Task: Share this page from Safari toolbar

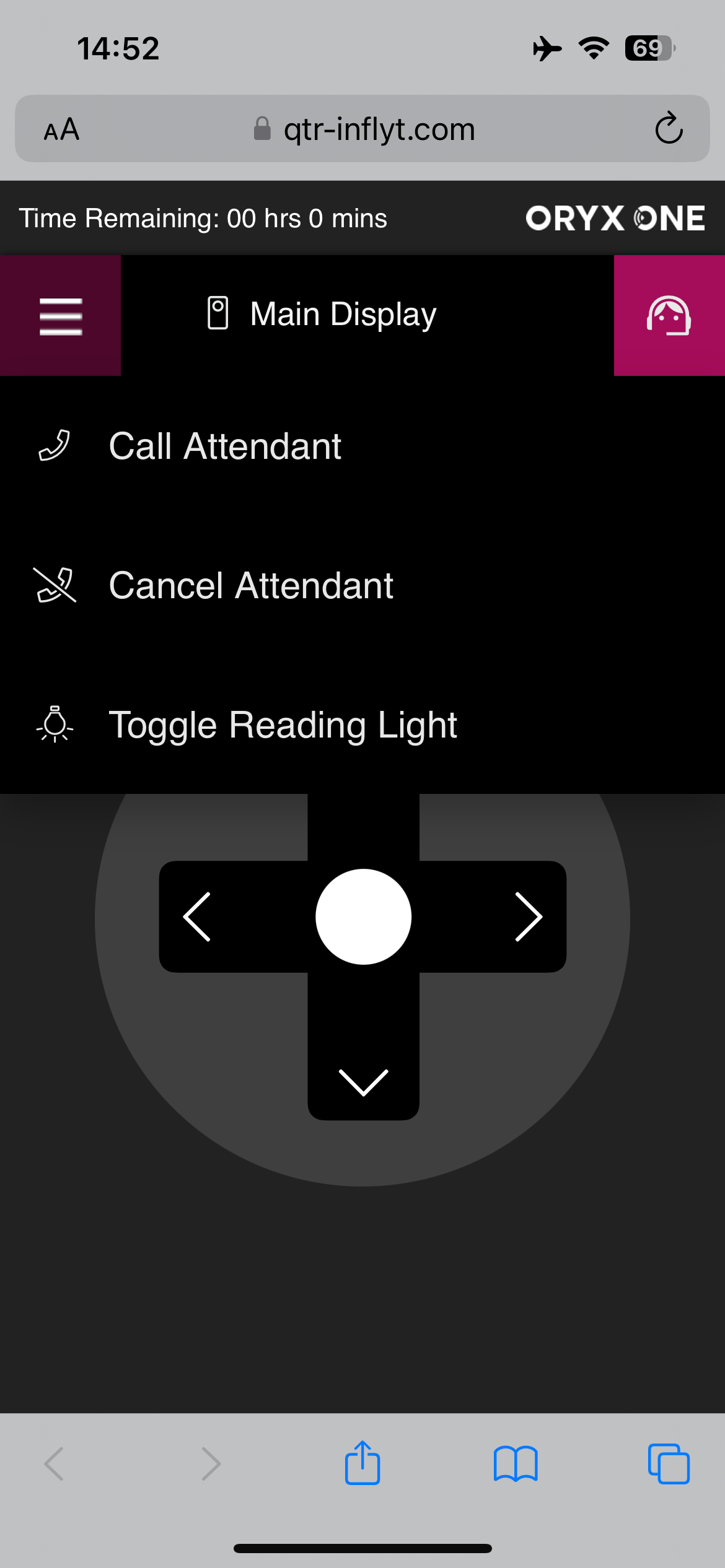Action: coord(362,1463)
